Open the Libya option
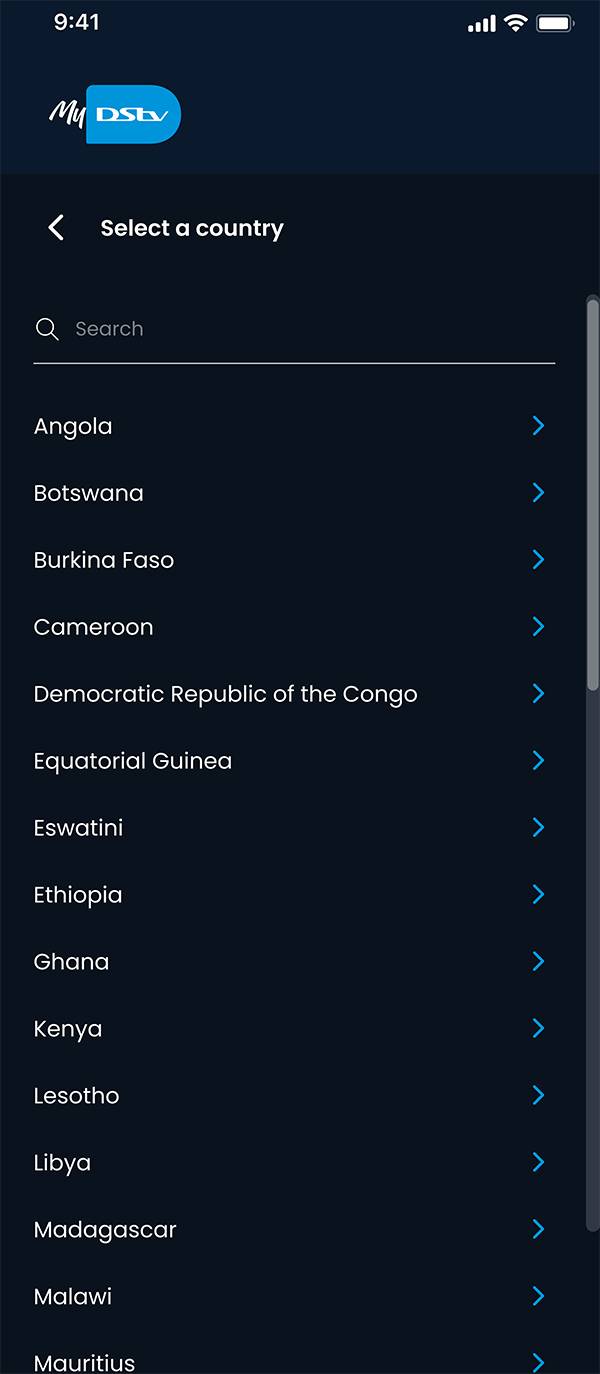The width and height of the screenshot is (600, 1374). 290,1163
